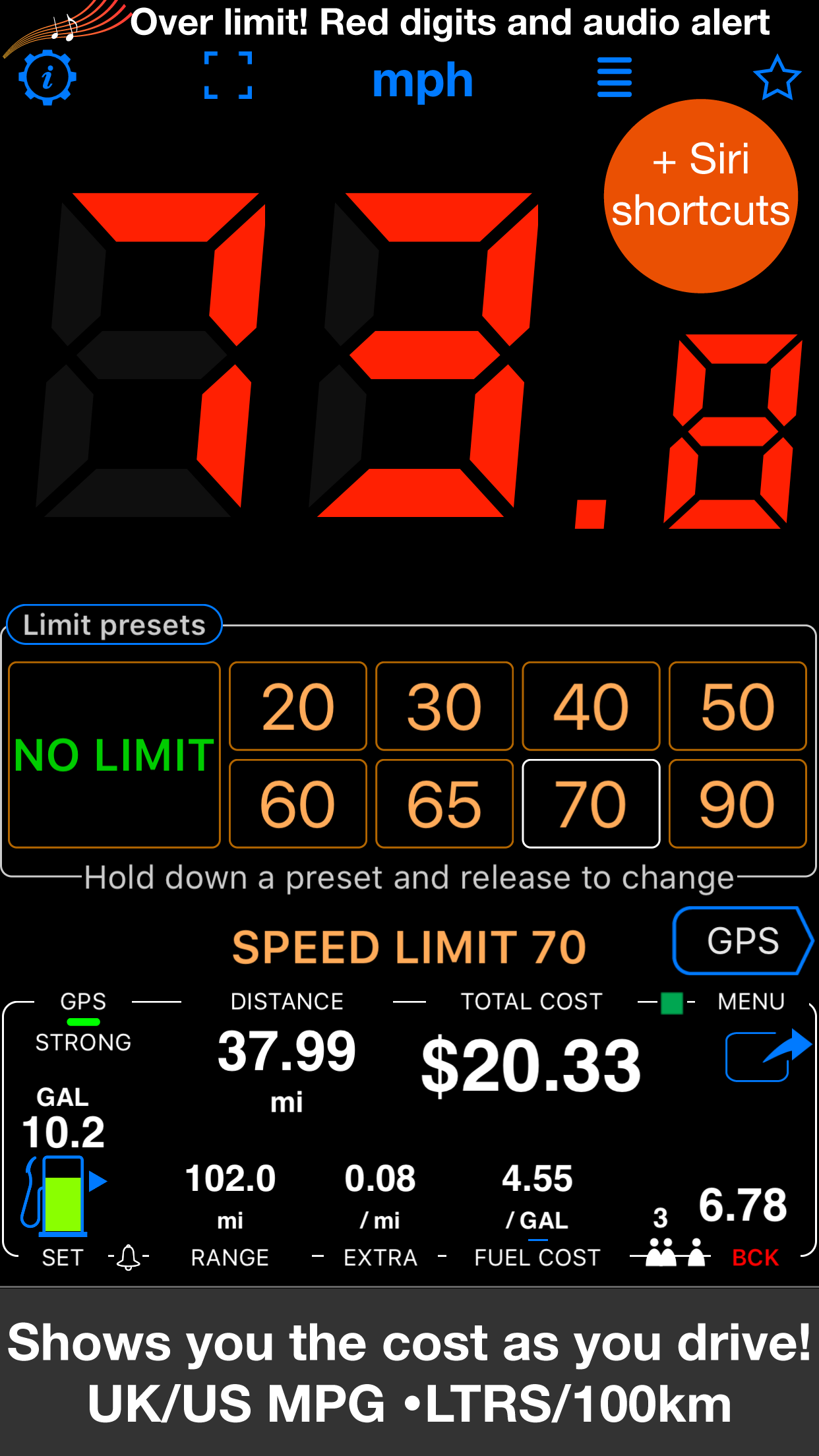The height and width of the screenshot is (1456, 819).
Task: Tap the GPS arrow button
Action: point(743,940)
